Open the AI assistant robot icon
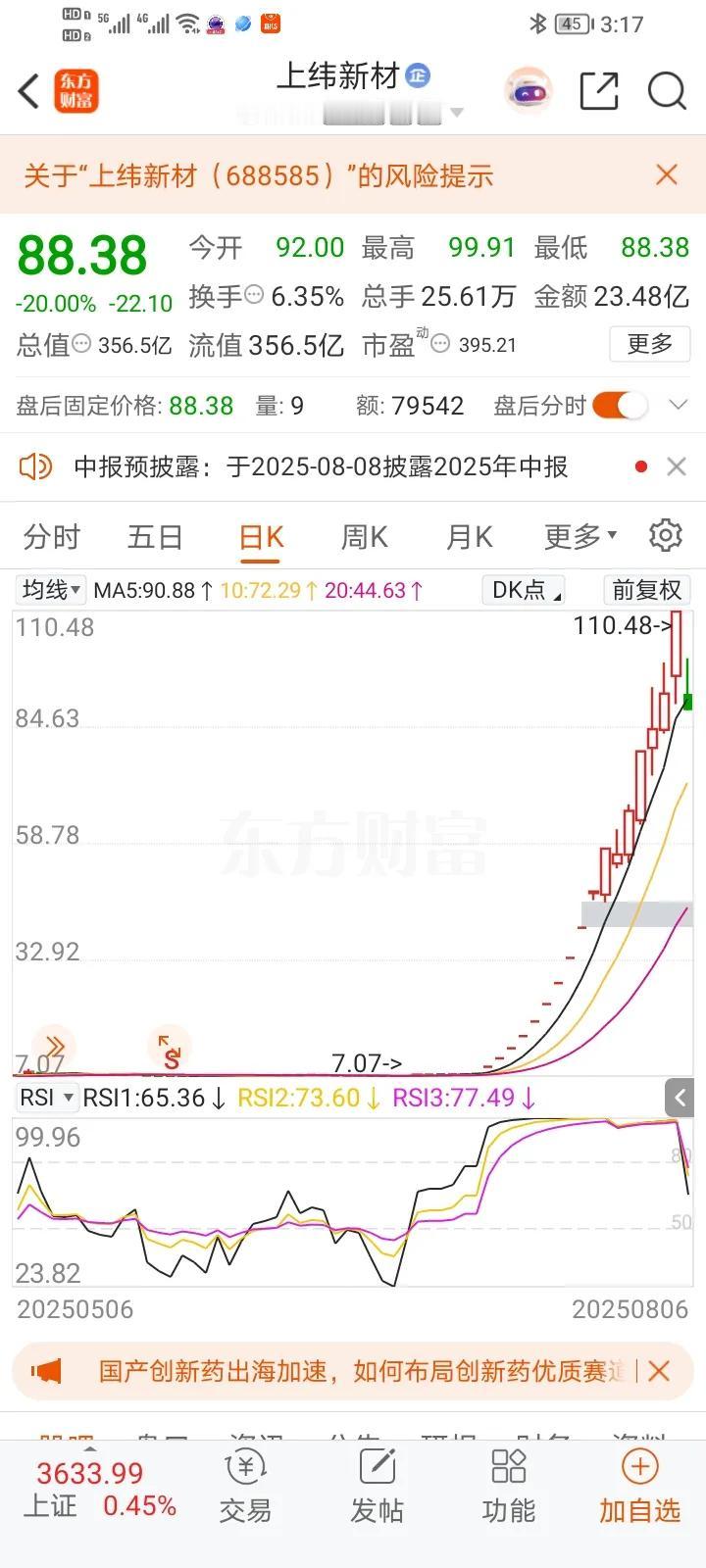 [x=529, y=92]
